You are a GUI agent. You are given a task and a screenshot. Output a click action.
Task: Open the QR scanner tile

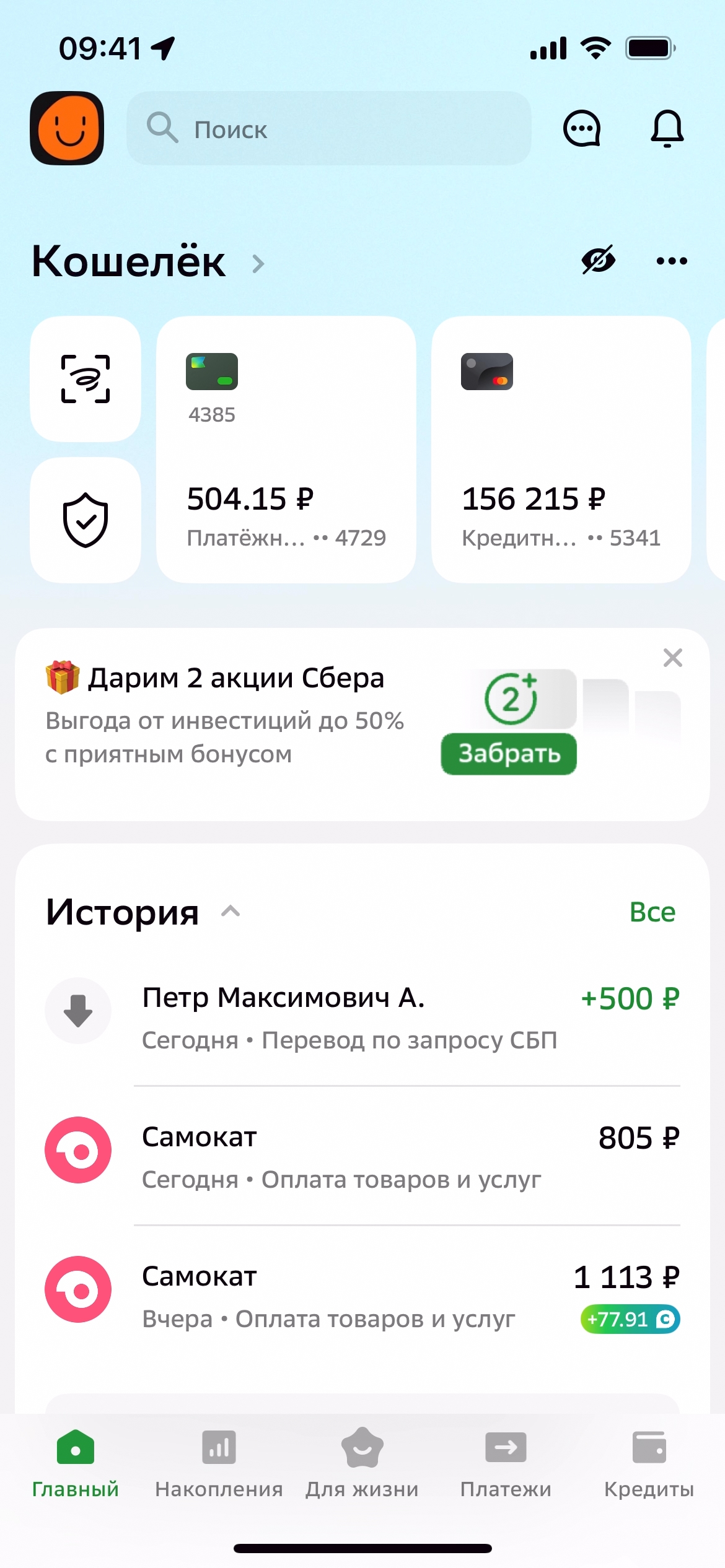[x=86, y=379]
